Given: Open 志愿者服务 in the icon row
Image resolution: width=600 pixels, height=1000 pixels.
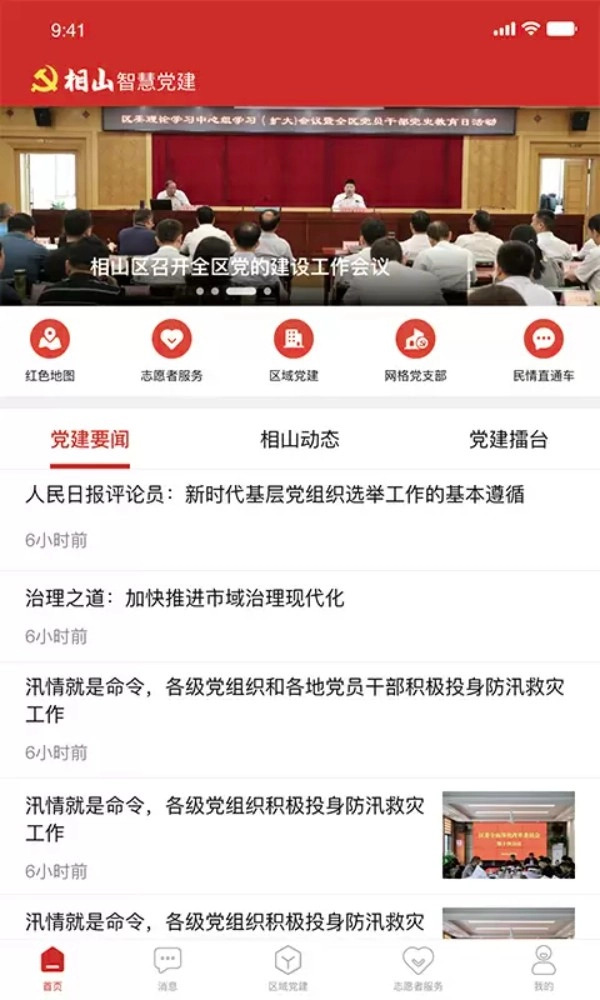Looking at the screenshot, I should click(x=172, y=351).
